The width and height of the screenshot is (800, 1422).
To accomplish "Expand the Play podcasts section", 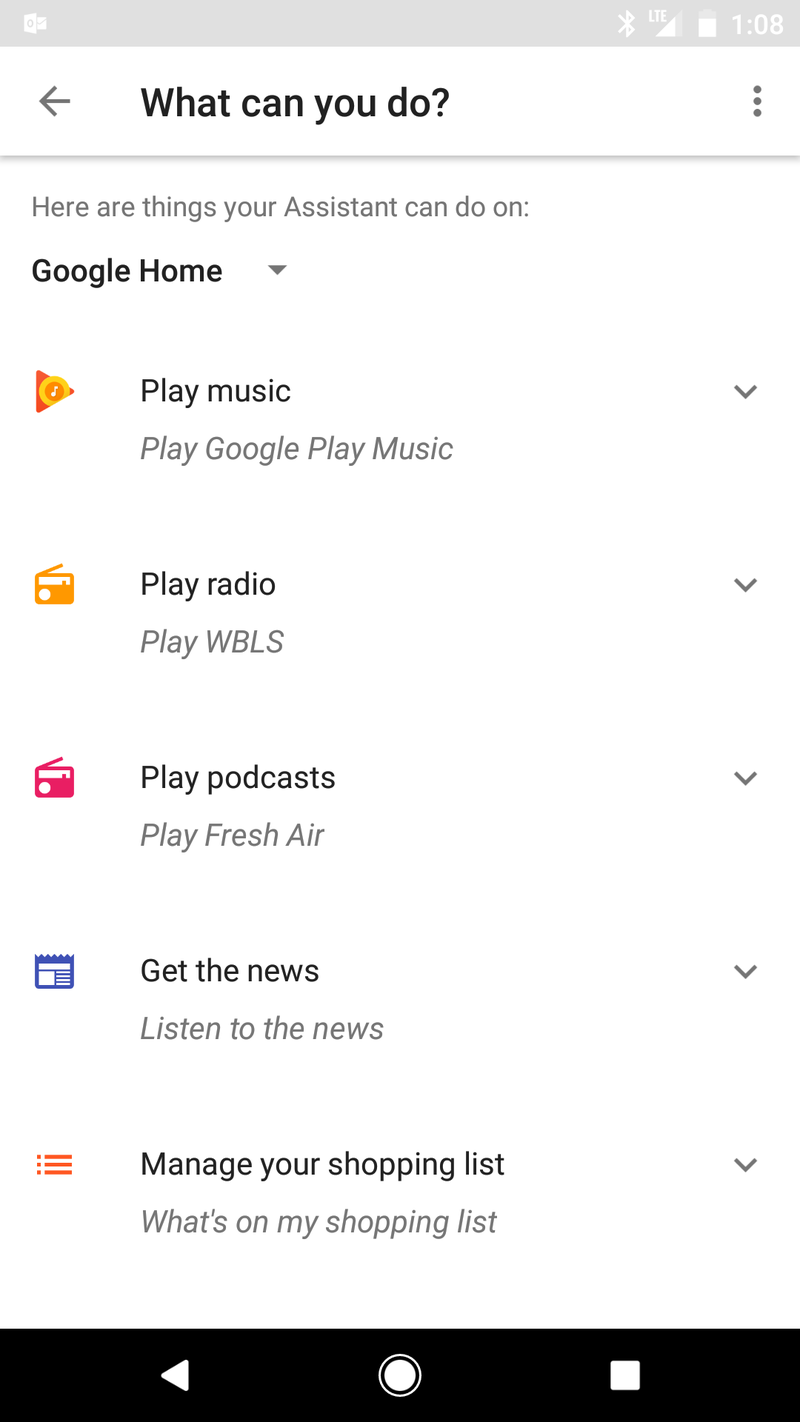I will click(745, 777).
